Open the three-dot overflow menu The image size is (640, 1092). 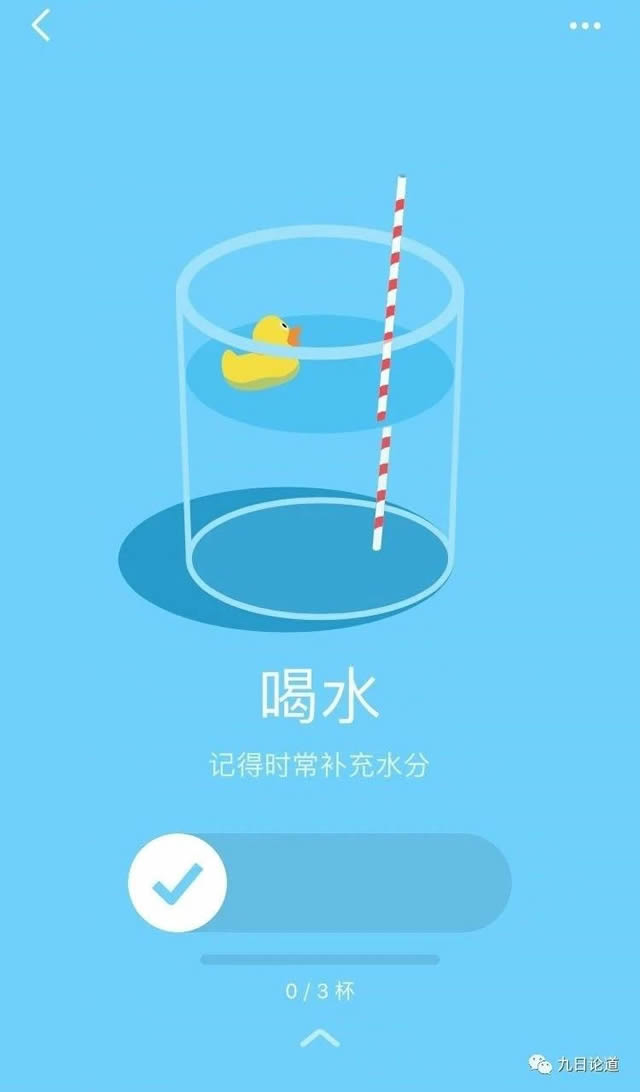(x=585, y=26)
